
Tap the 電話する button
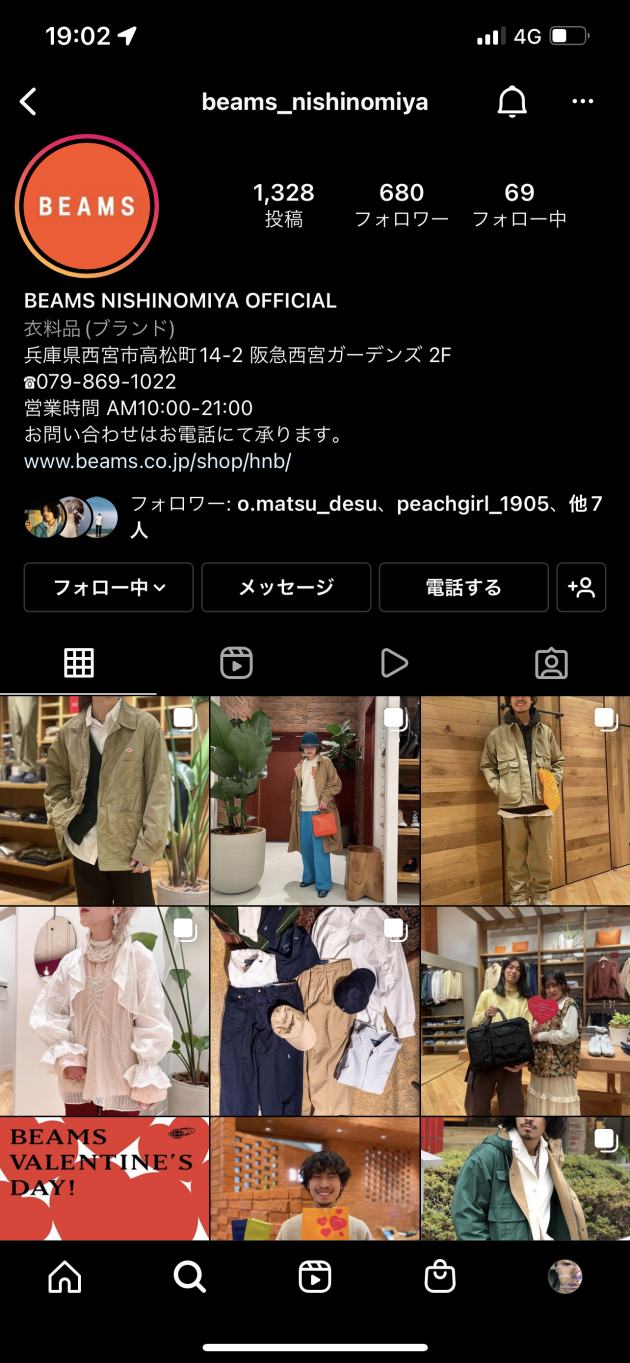pos(463,587)
